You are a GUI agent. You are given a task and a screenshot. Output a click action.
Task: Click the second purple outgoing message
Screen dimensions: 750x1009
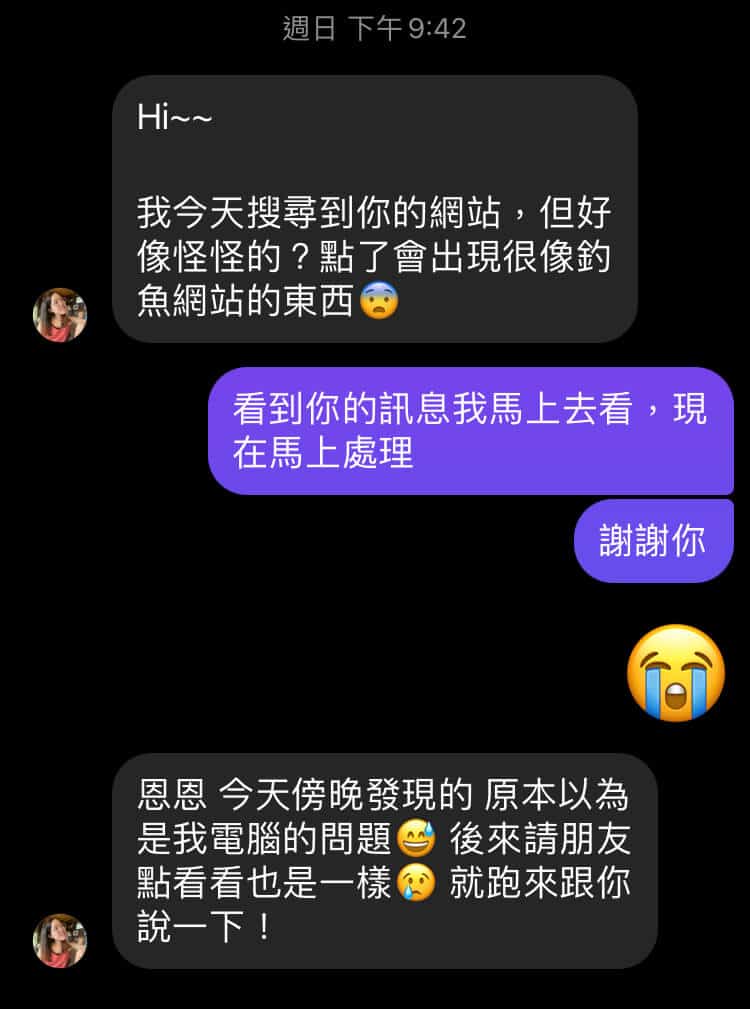tap(653, 538)
